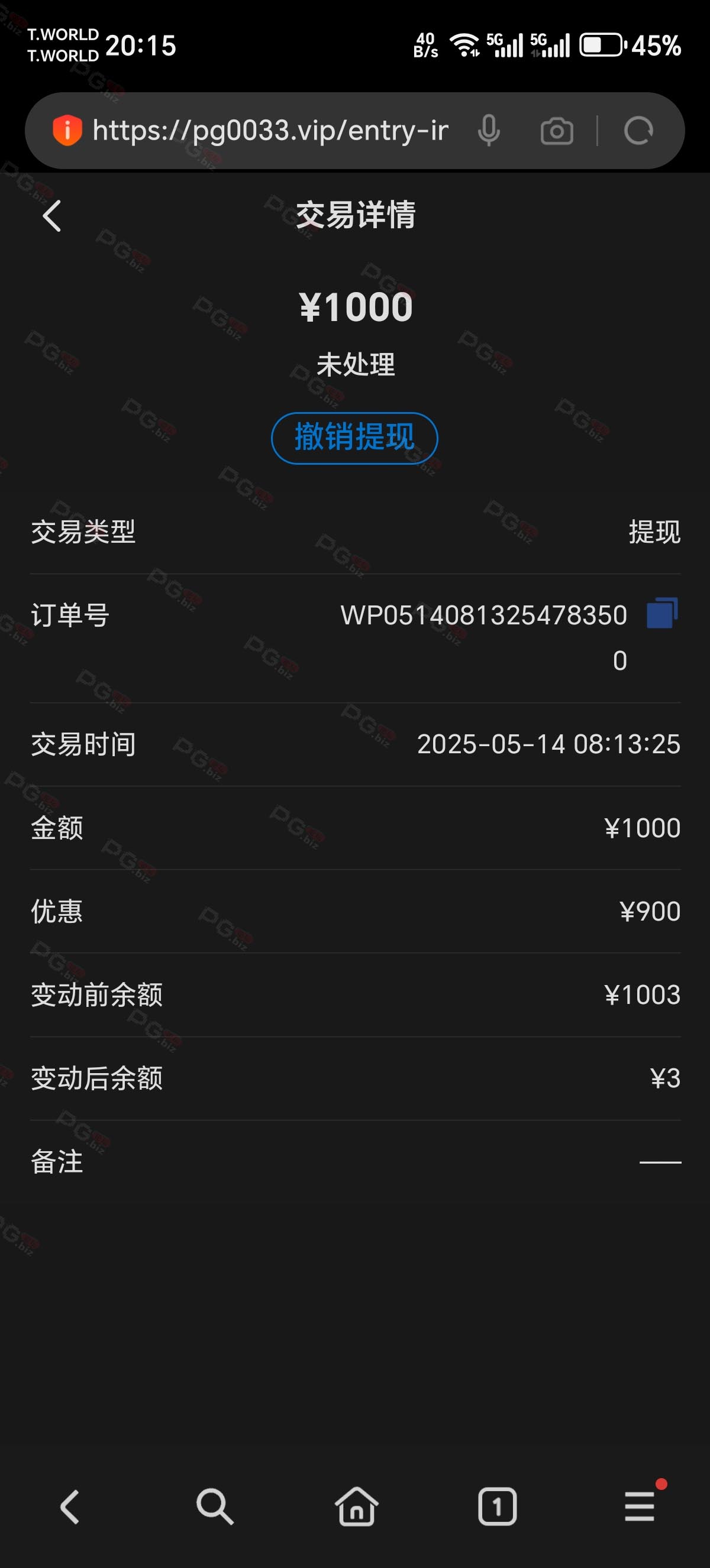This screenshot has width=710, height=1568.
Task: Start voice search with the microphone
Action: click(x=489, y=130)
